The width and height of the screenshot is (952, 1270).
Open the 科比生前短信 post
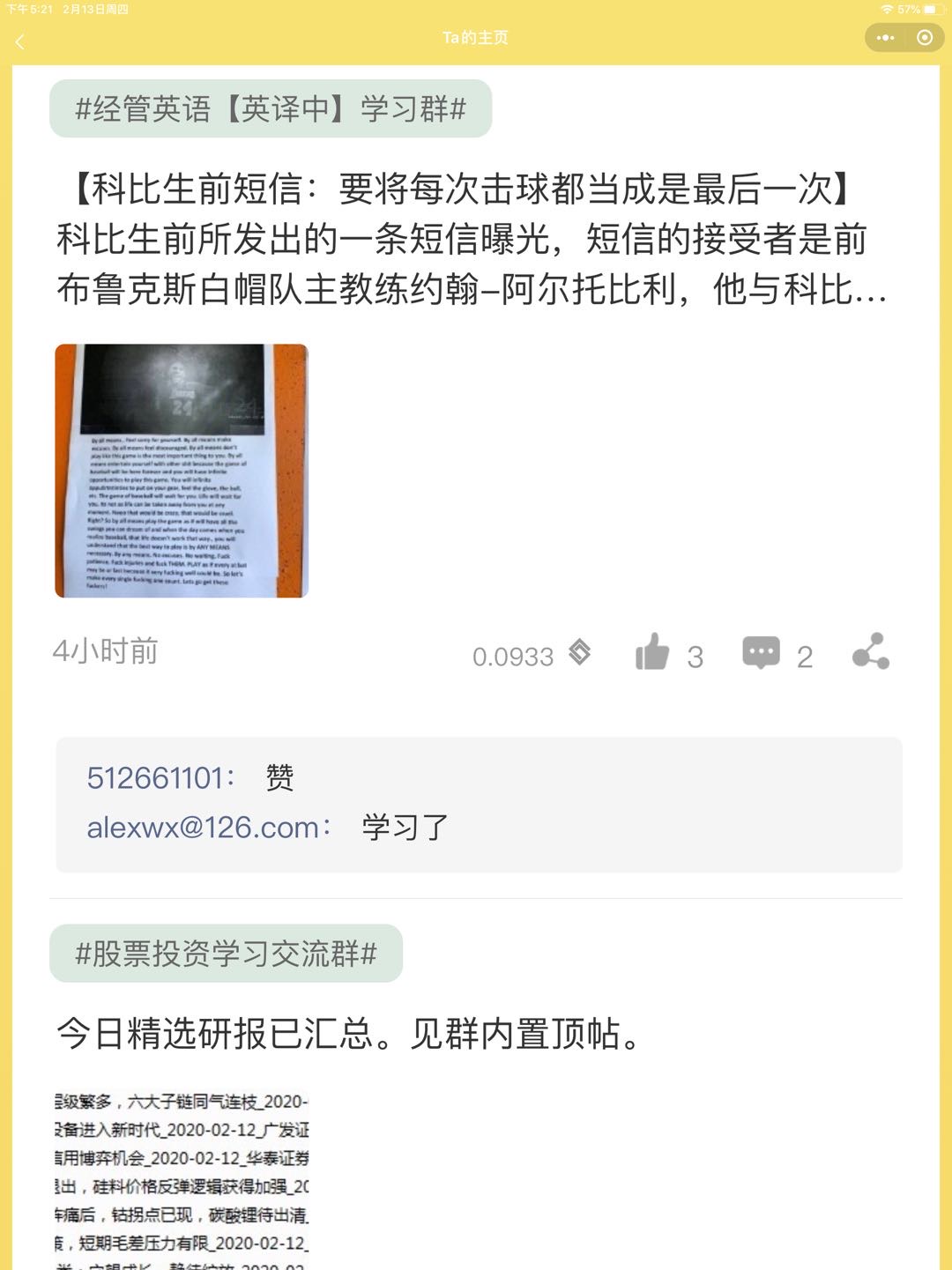tap(471, 239)
